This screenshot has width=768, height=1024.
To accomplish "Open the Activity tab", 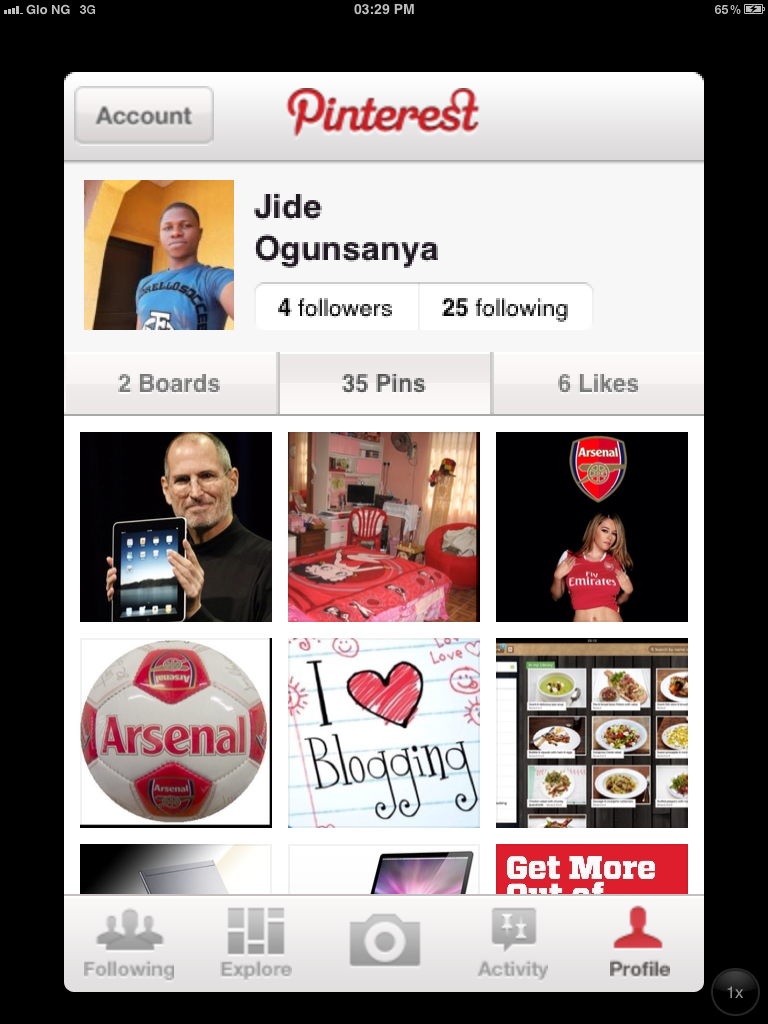I will pyautogui.click(x=513, y=944).
